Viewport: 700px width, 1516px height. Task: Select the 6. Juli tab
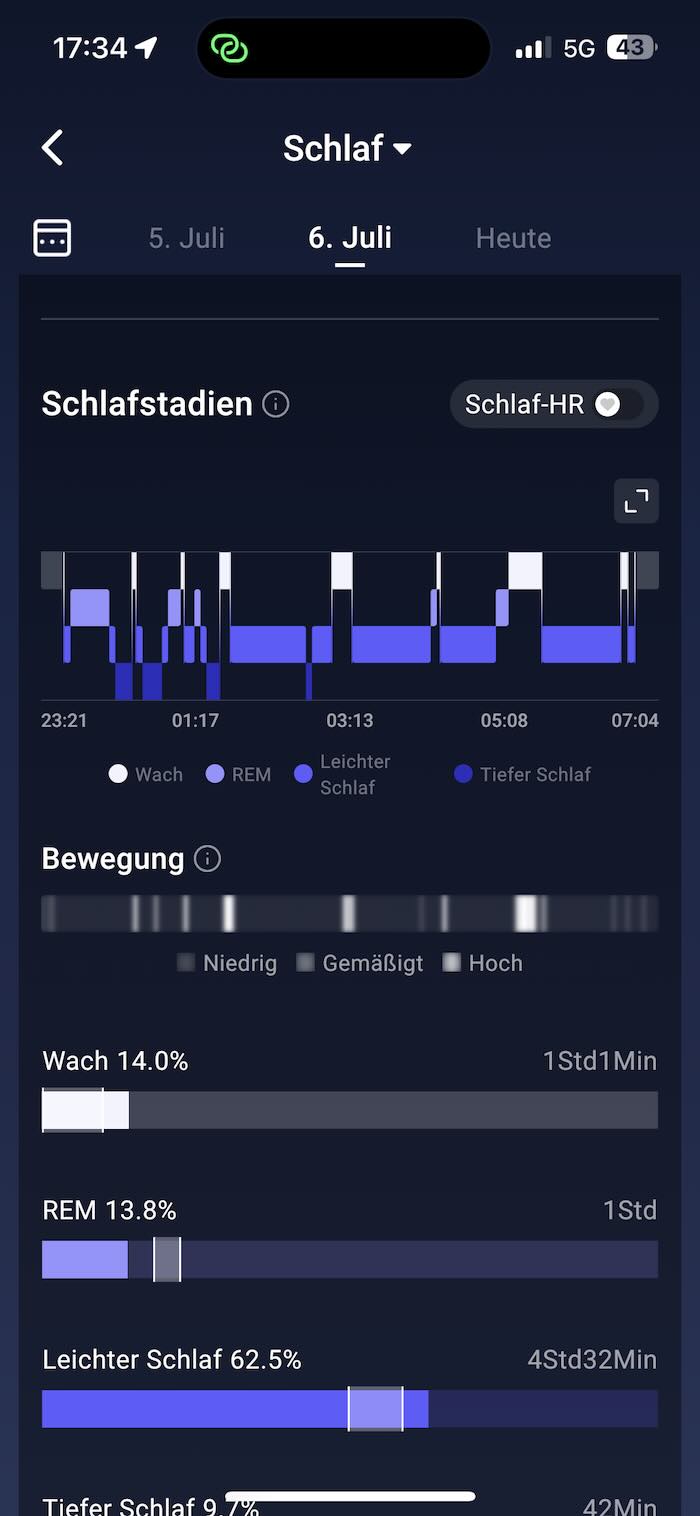click(350, 238)
